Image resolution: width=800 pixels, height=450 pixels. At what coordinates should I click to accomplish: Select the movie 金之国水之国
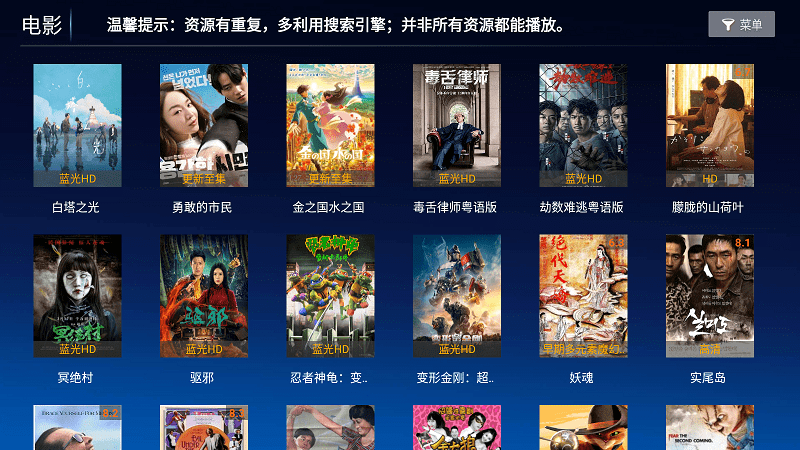click(x=330, y=126)
